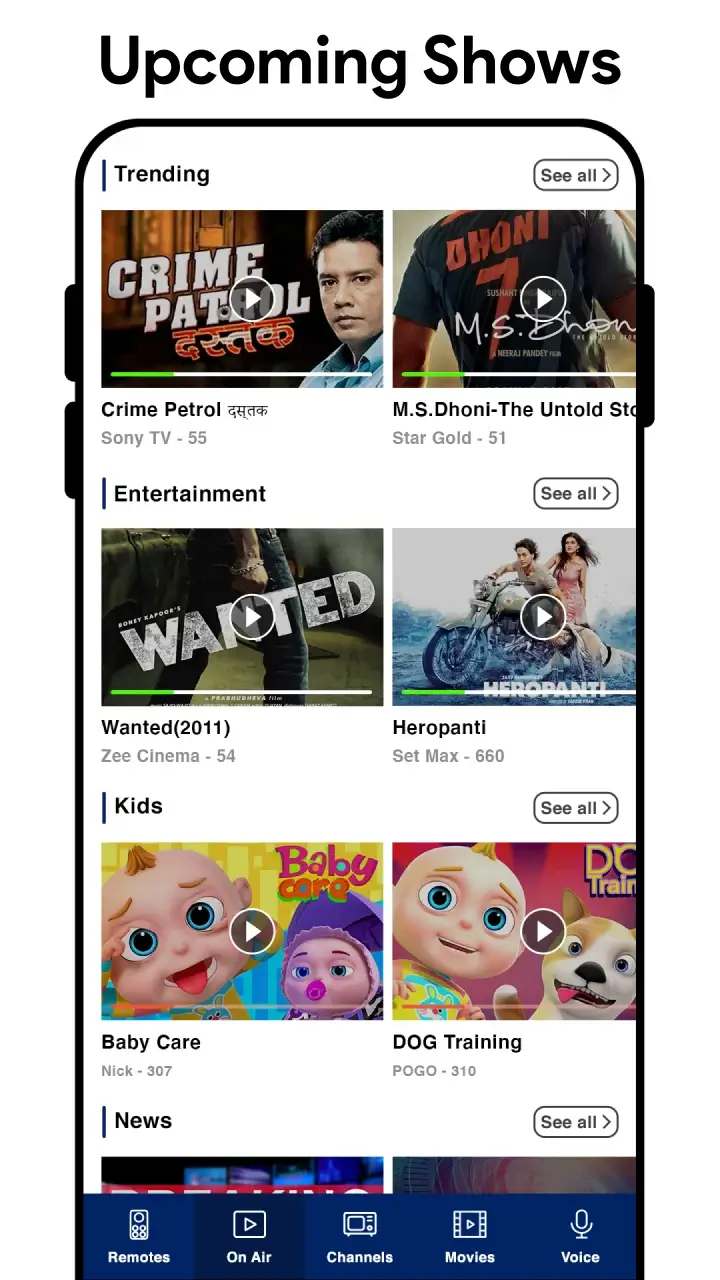The width and height of the screenshot is (720, 1280).
Task: Open the Baby Care thumbnail
Action: [242, 931]
